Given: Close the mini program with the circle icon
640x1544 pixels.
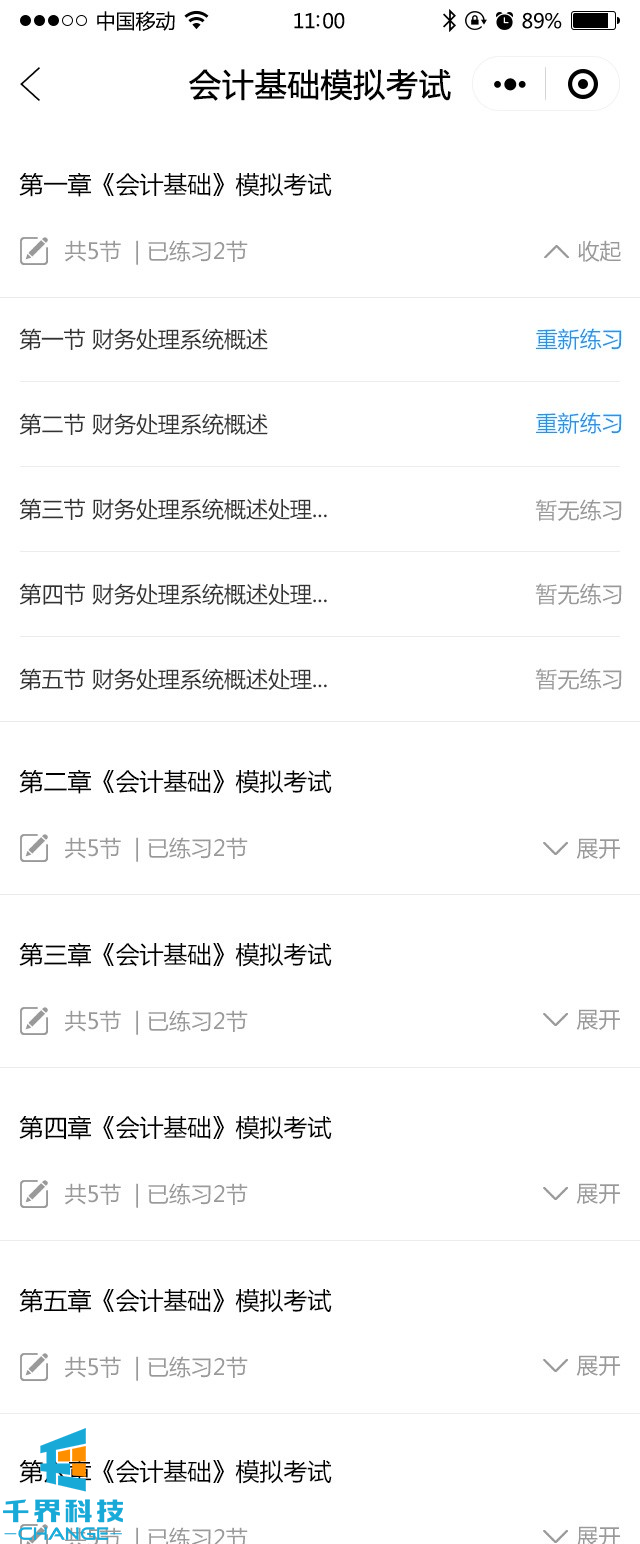Looking at the screenshot, I should coord(582,84).
